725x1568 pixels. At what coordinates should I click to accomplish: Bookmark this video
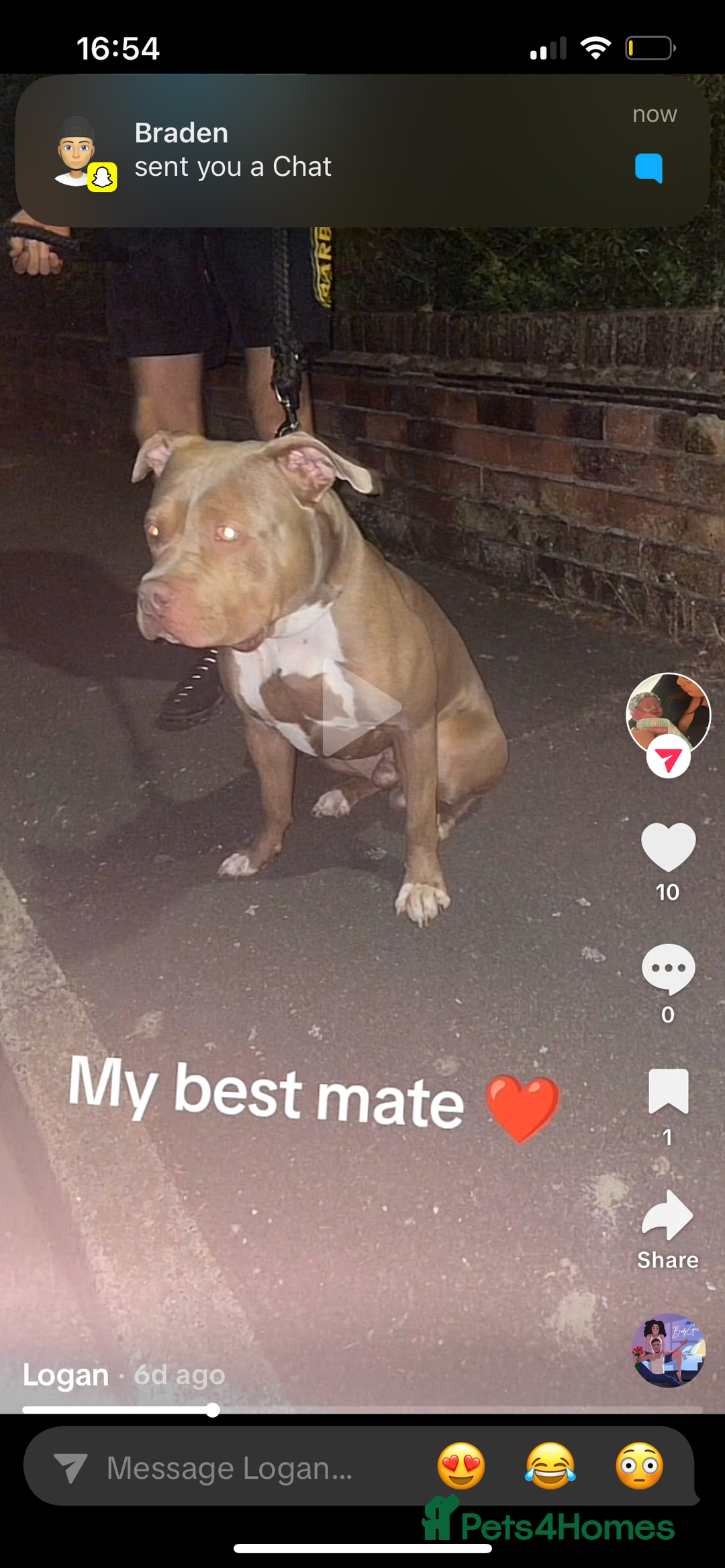(668, 1091)
